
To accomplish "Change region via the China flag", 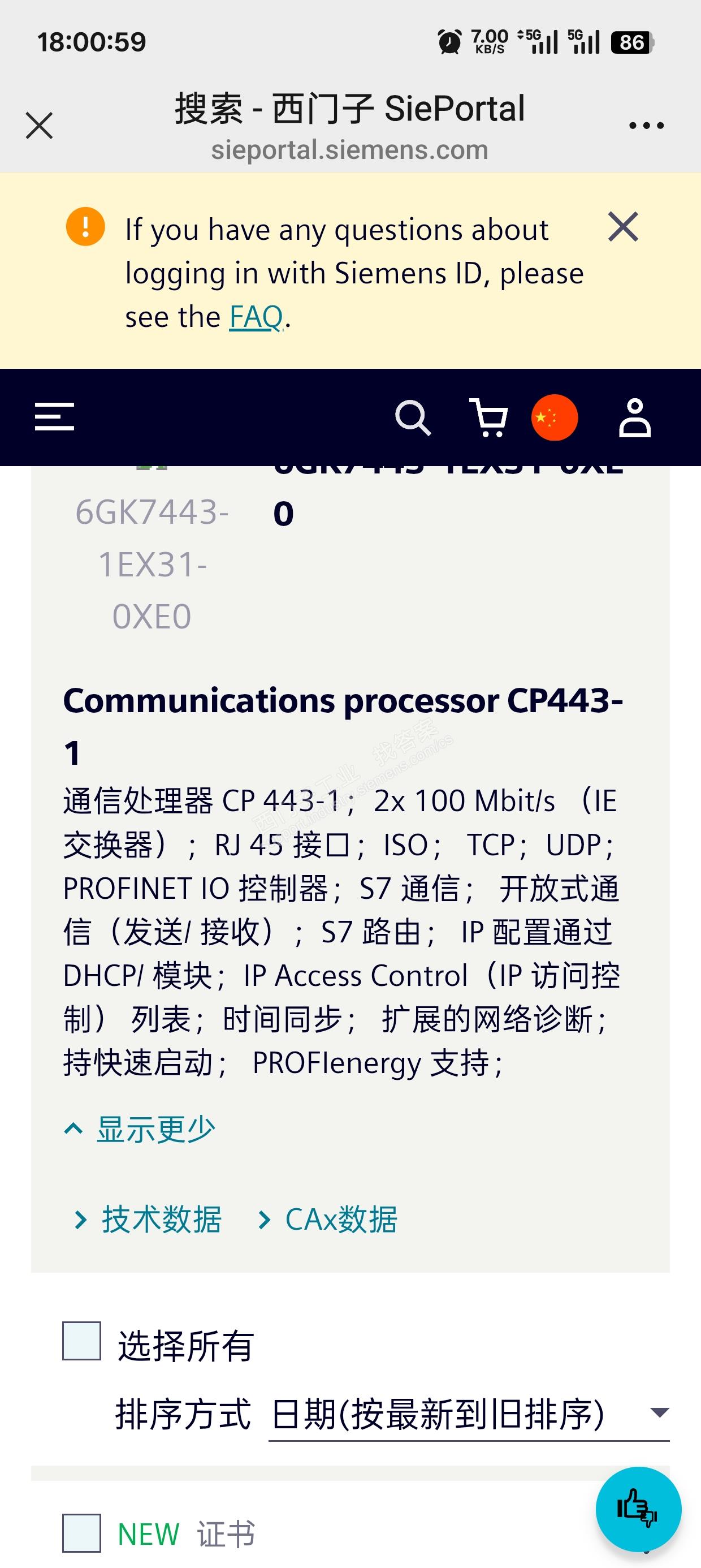I will 555,417.
